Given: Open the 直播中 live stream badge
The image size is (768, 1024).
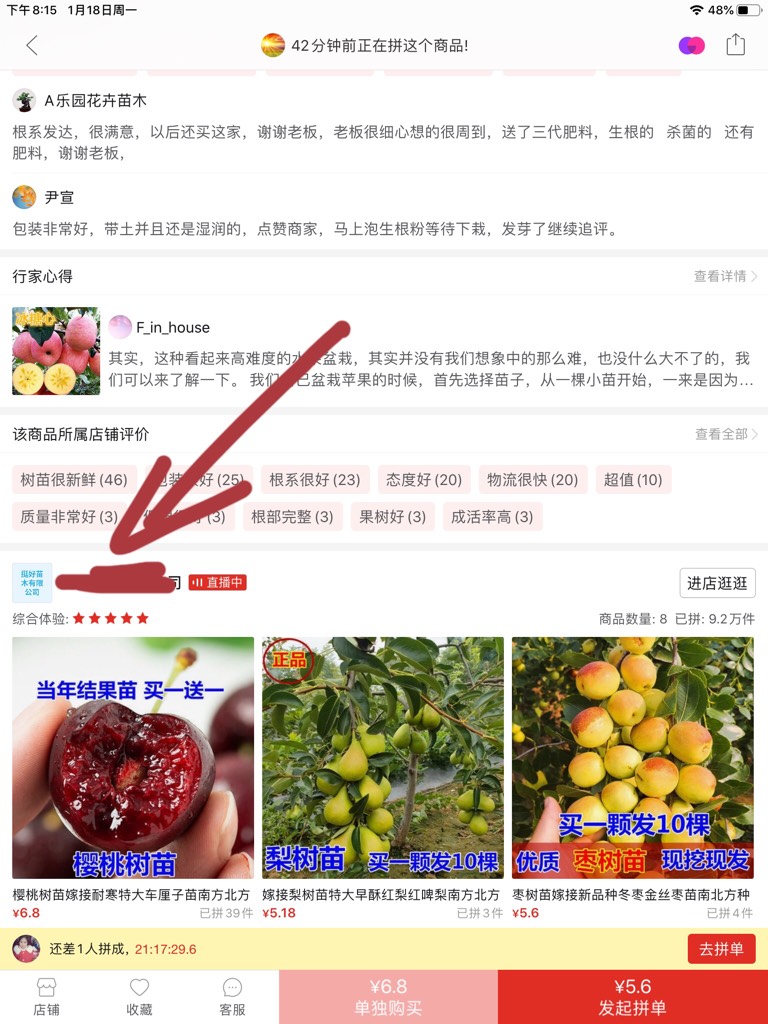Looking at the screenshot, I should pyautogui.click(x=217, y=582).
